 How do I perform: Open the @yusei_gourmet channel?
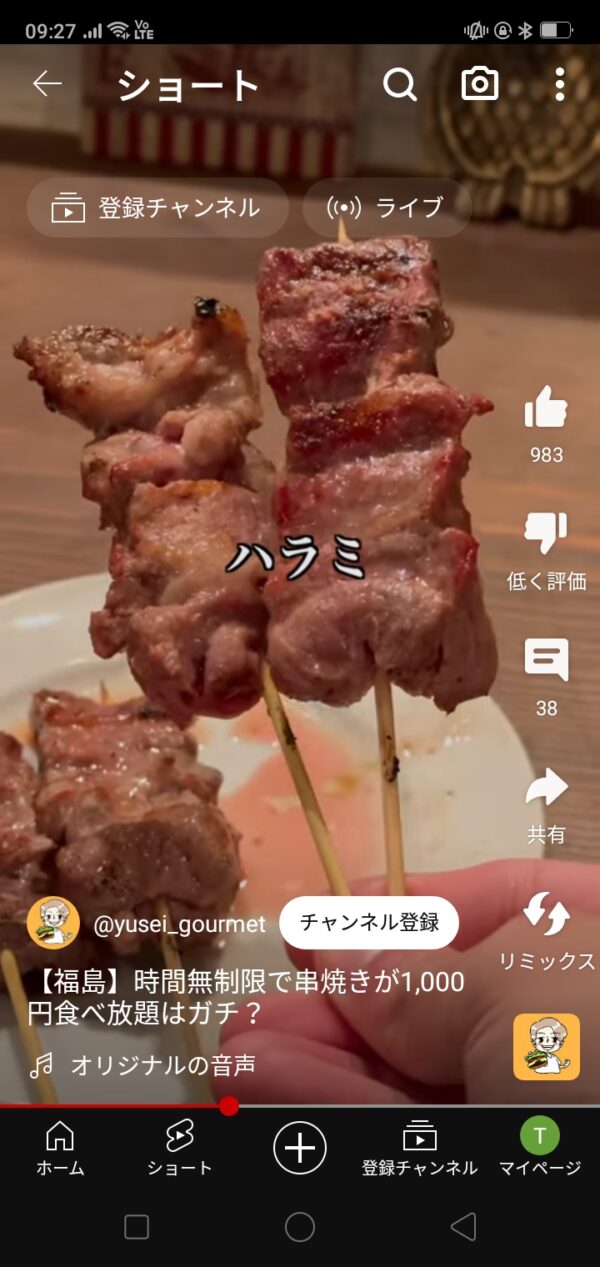(x=180, y=923)
